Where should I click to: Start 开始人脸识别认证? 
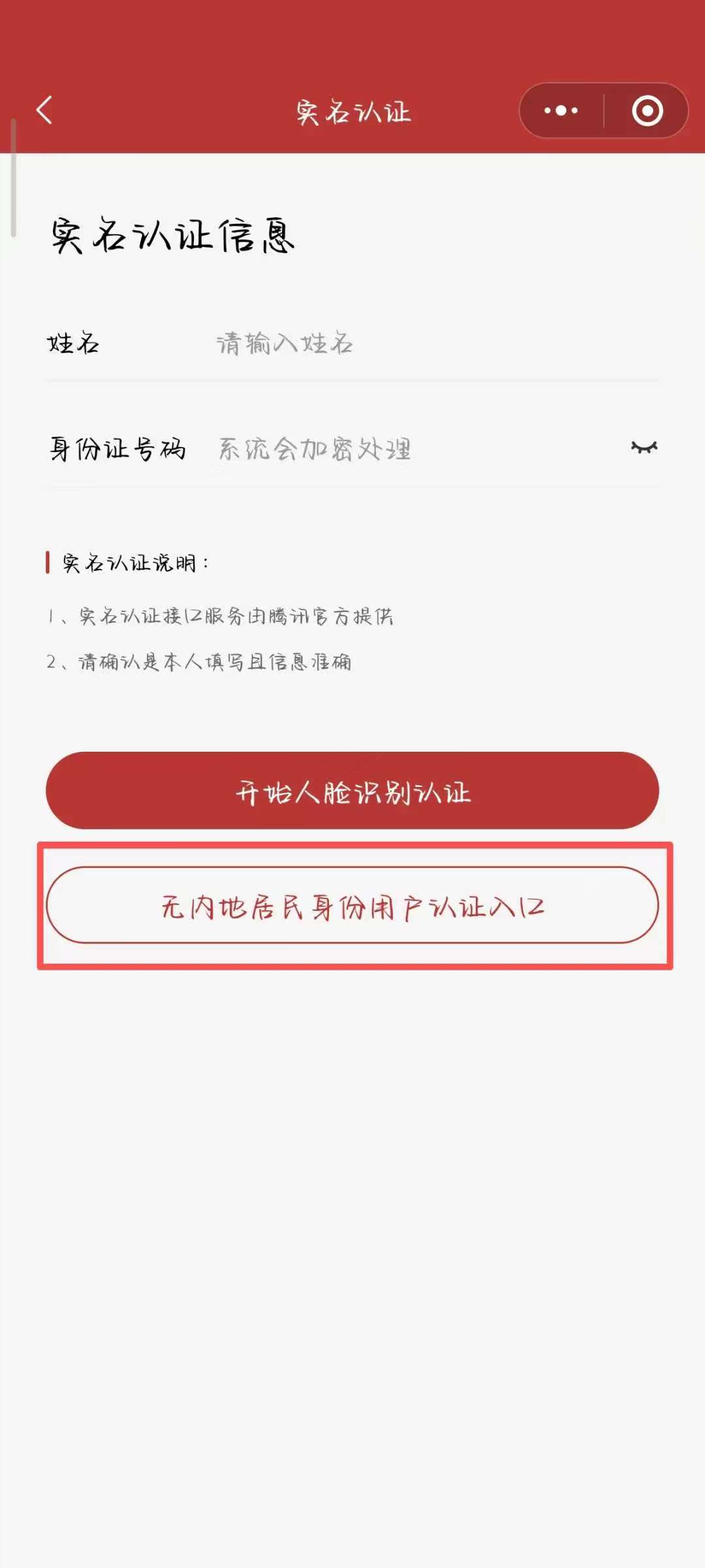[x=352, y=791]
